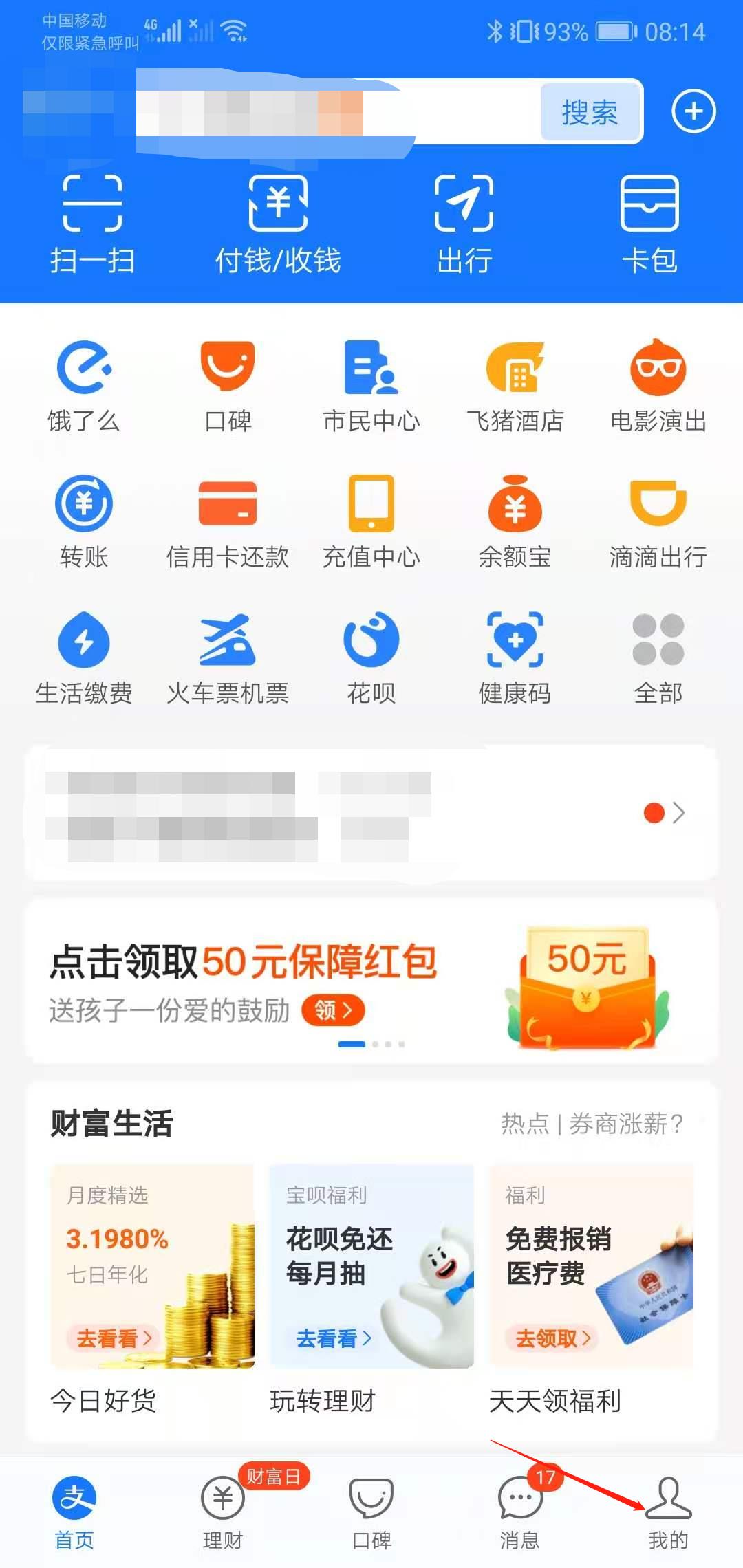743x1568 pixels.
Task: Tap the plus icon in the top bar
Action: [x=693, y=112]
